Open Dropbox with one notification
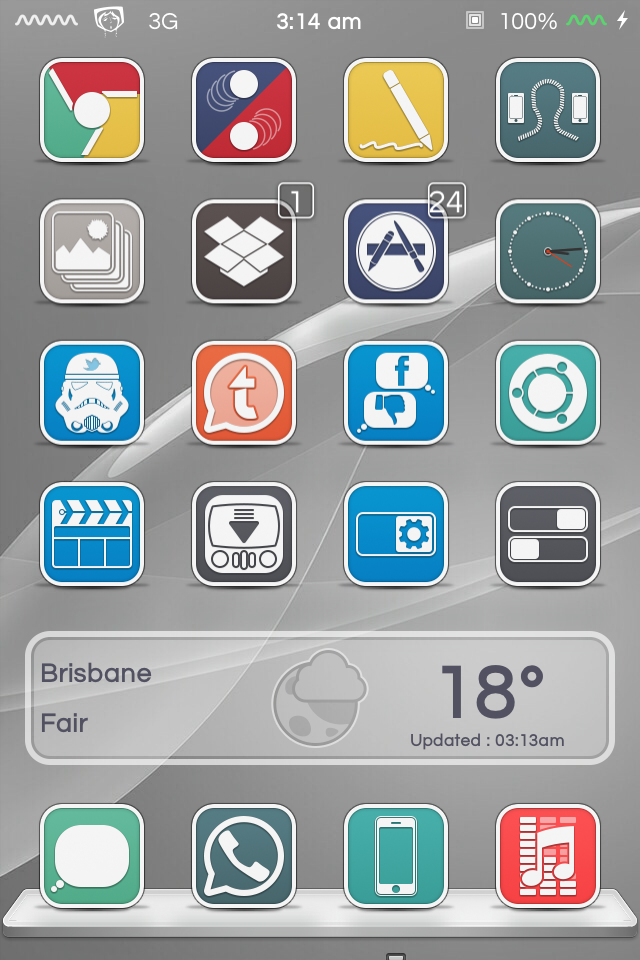 point(244,252)
